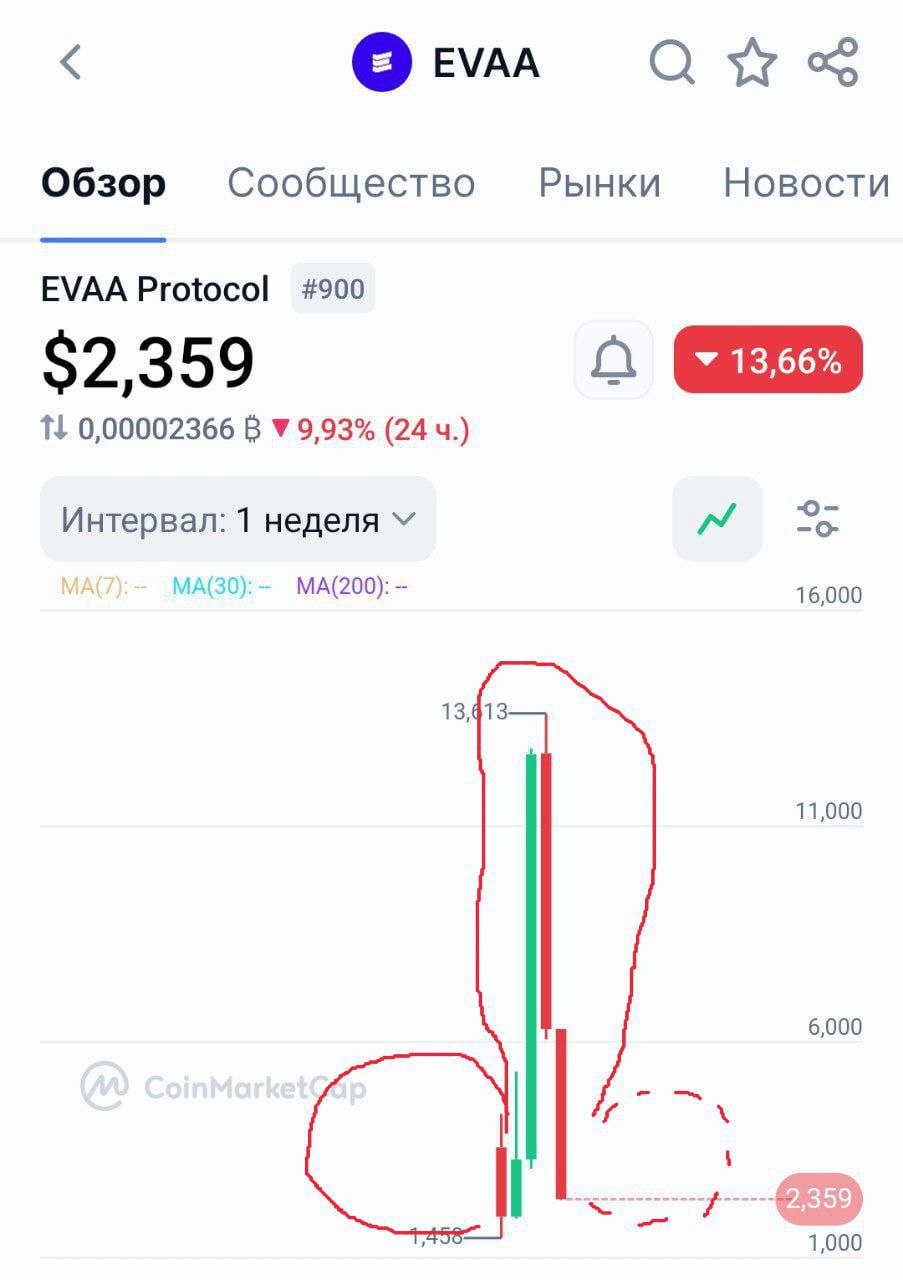
Task: Switch chart to line view icon
Action: point(716,518)
